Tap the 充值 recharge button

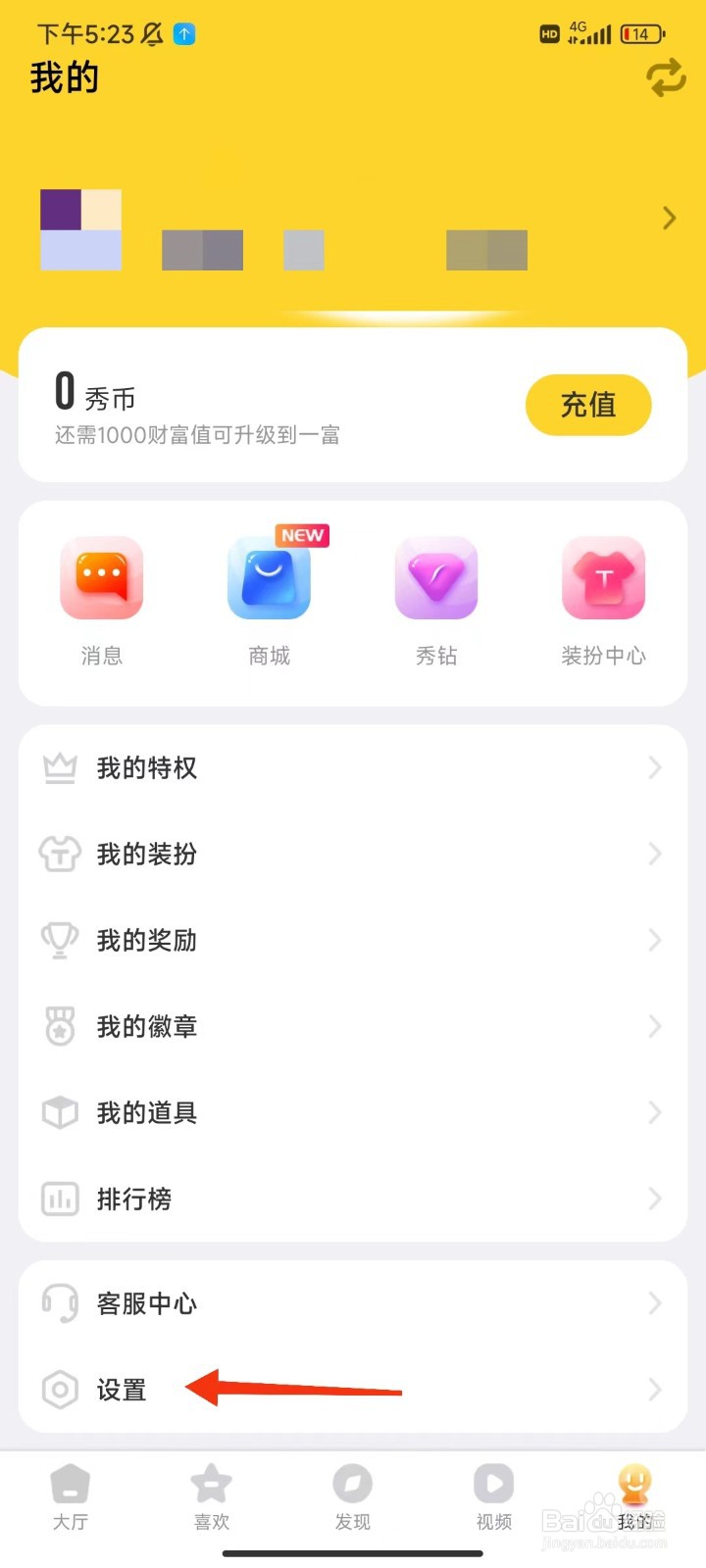588,405
